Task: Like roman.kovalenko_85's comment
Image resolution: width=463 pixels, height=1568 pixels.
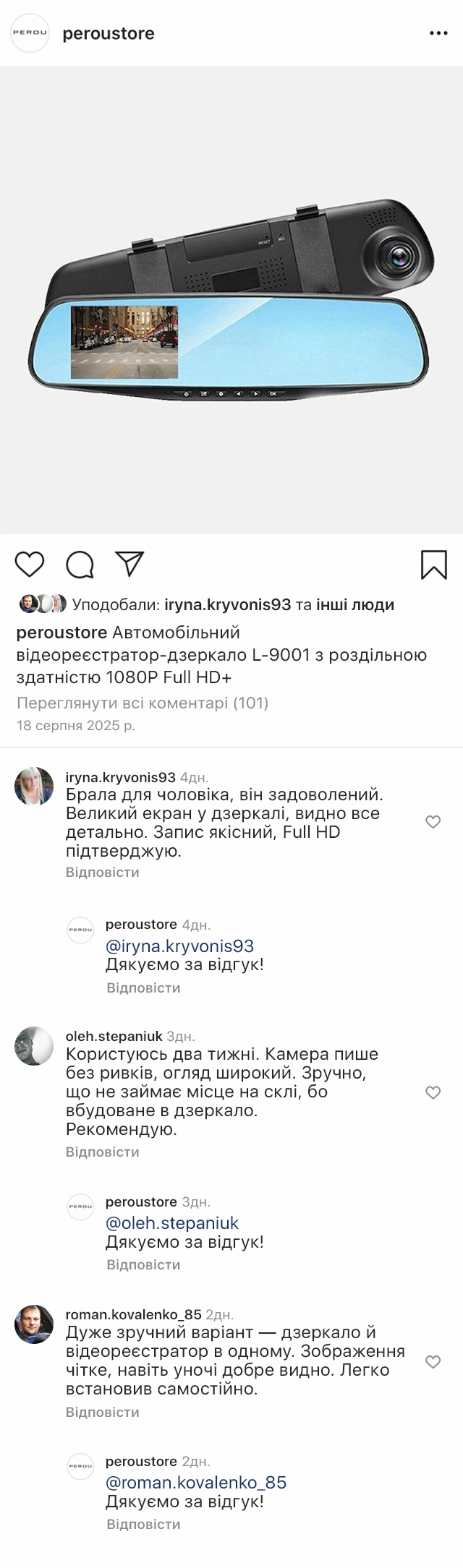Action: pyautogui.click(x=433, y=1362)
